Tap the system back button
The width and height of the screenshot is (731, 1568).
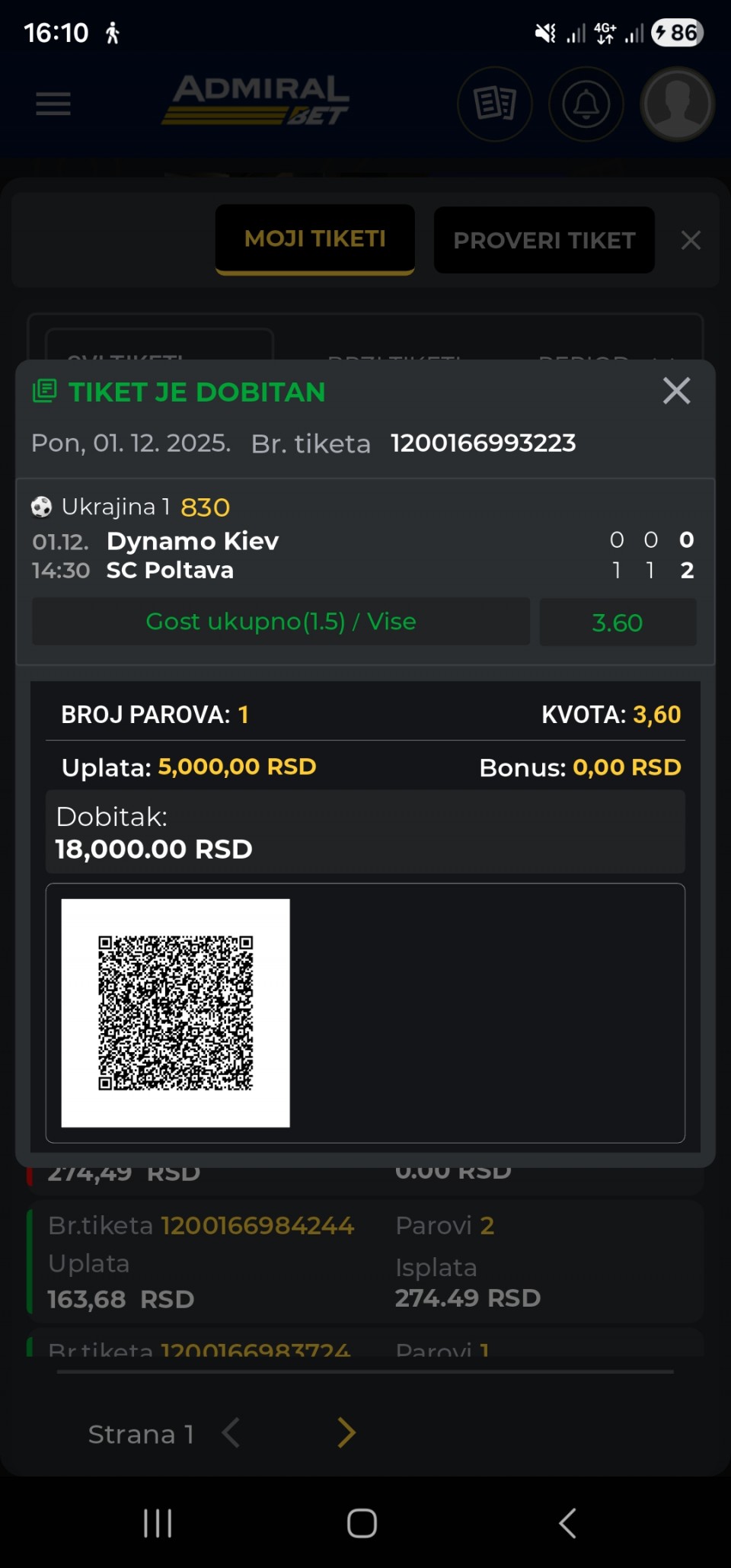pos(567,1524)
